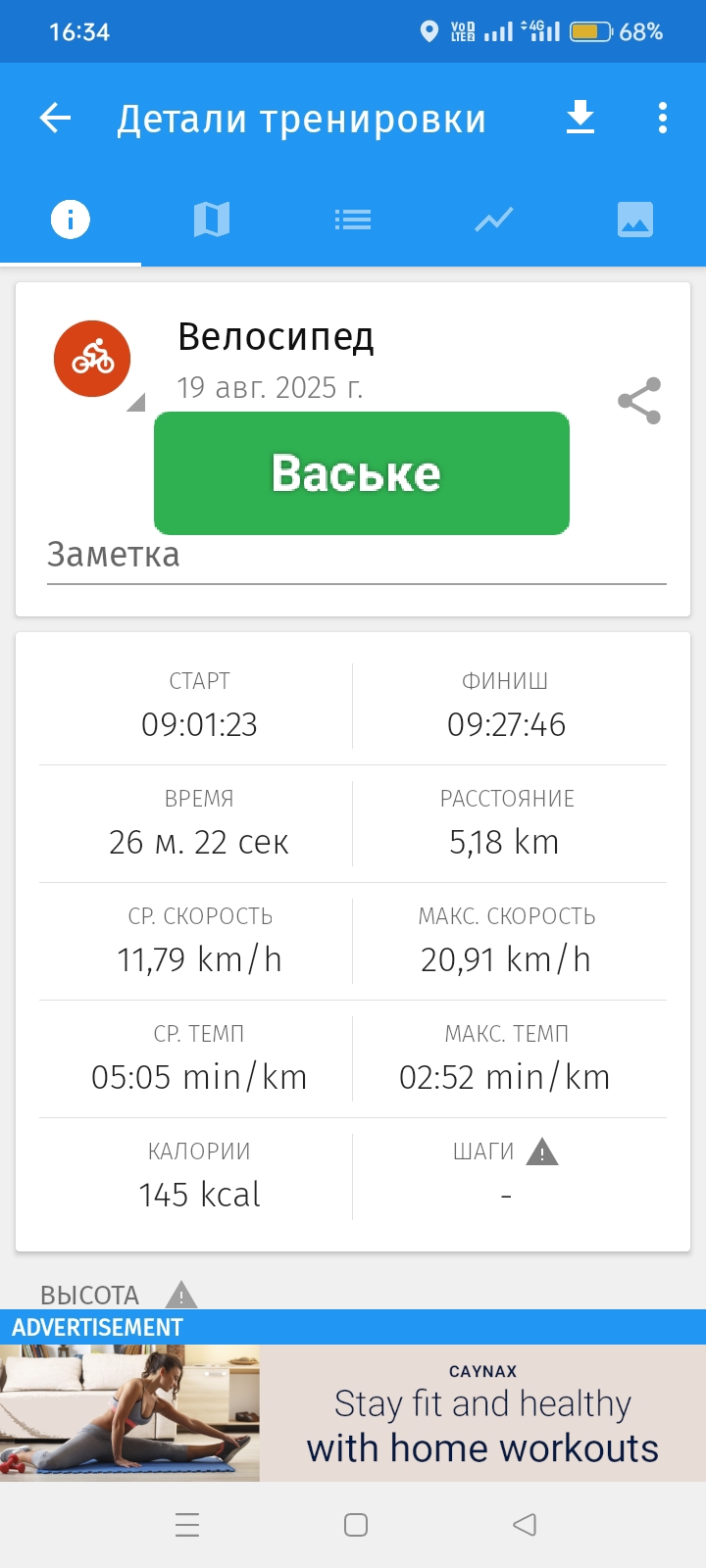
Task: Tap the download/export icon
Action: tap(580, 118)
